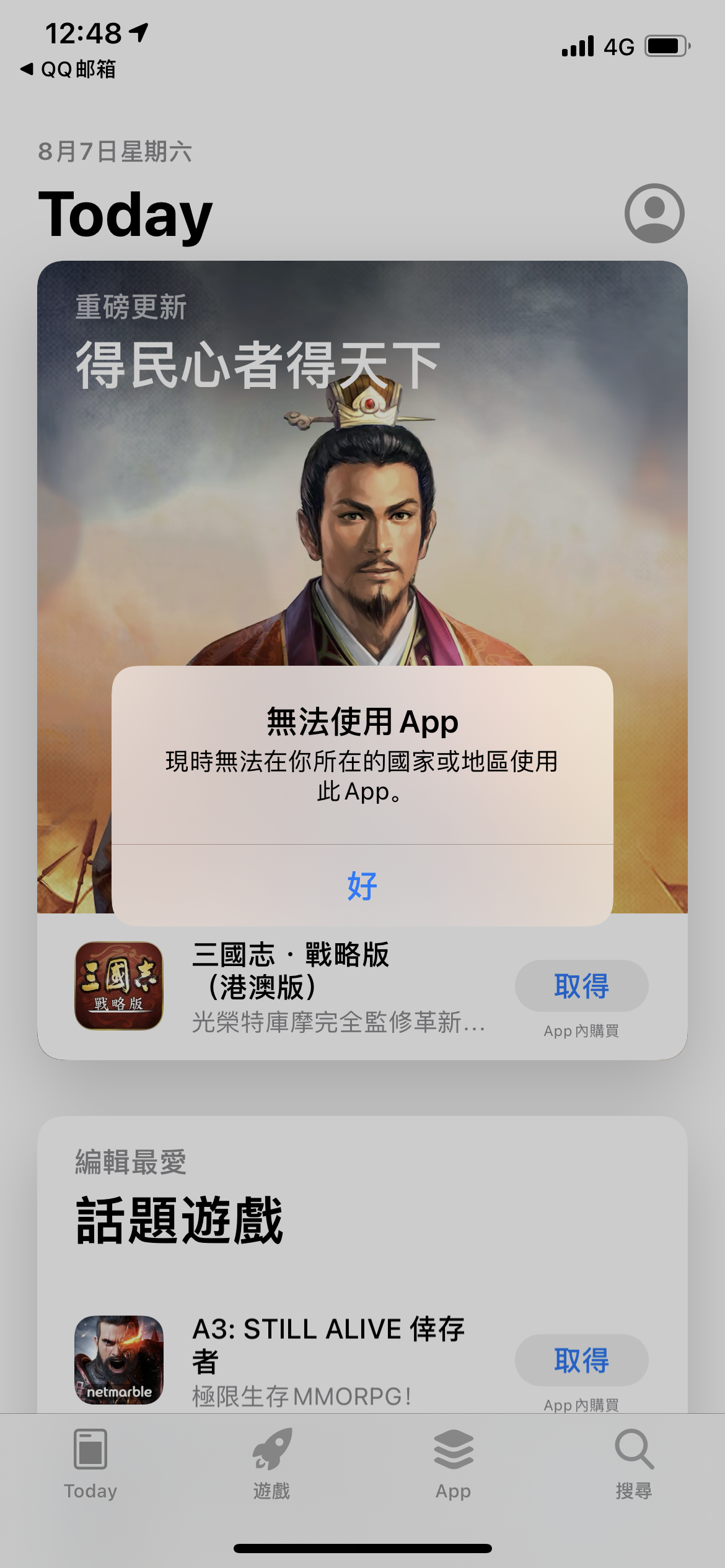Open the account profile icon

(x=654, y=213)
